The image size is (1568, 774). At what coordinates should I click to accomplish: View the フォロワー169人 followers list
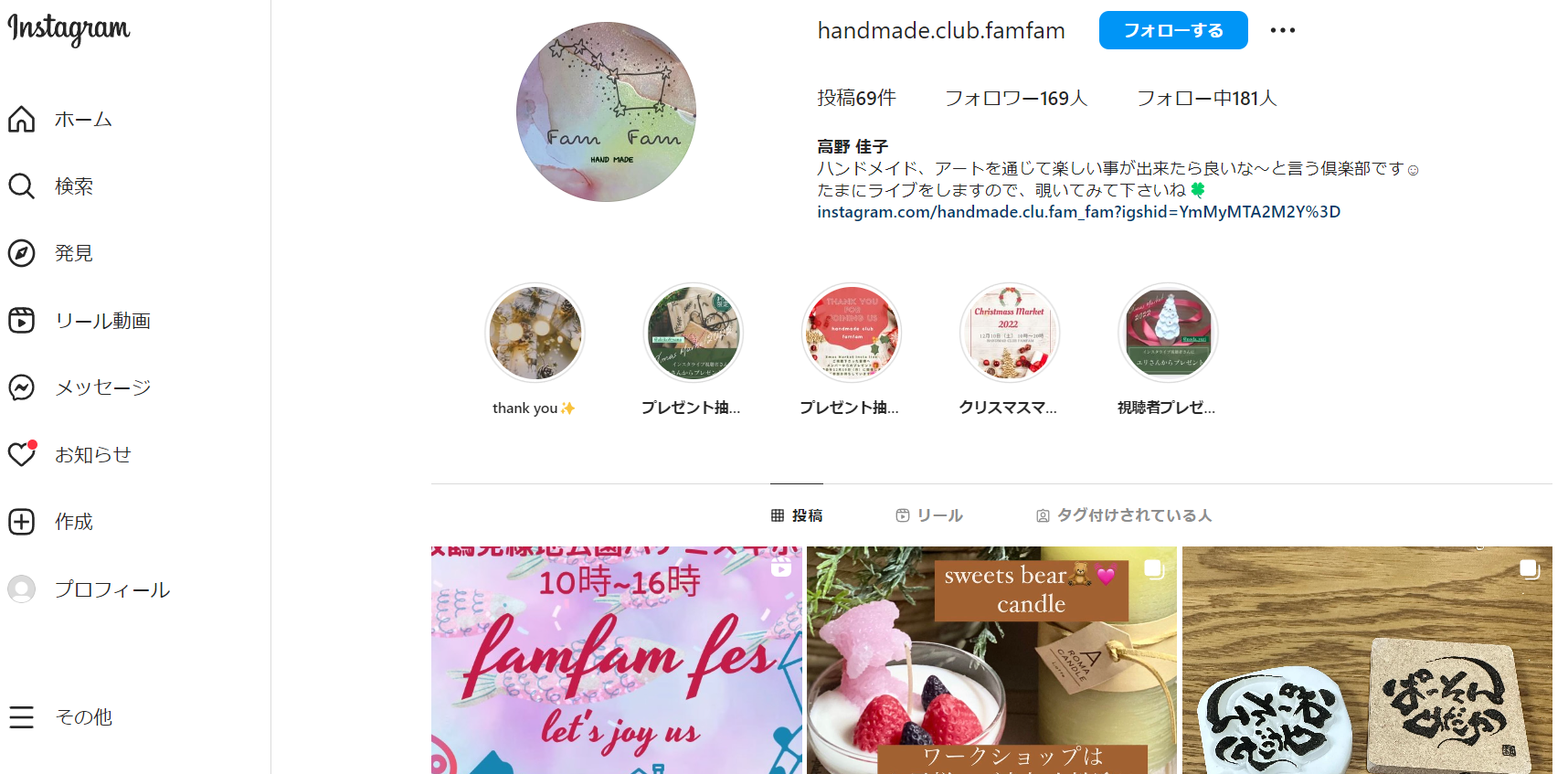click(1015, 98)
